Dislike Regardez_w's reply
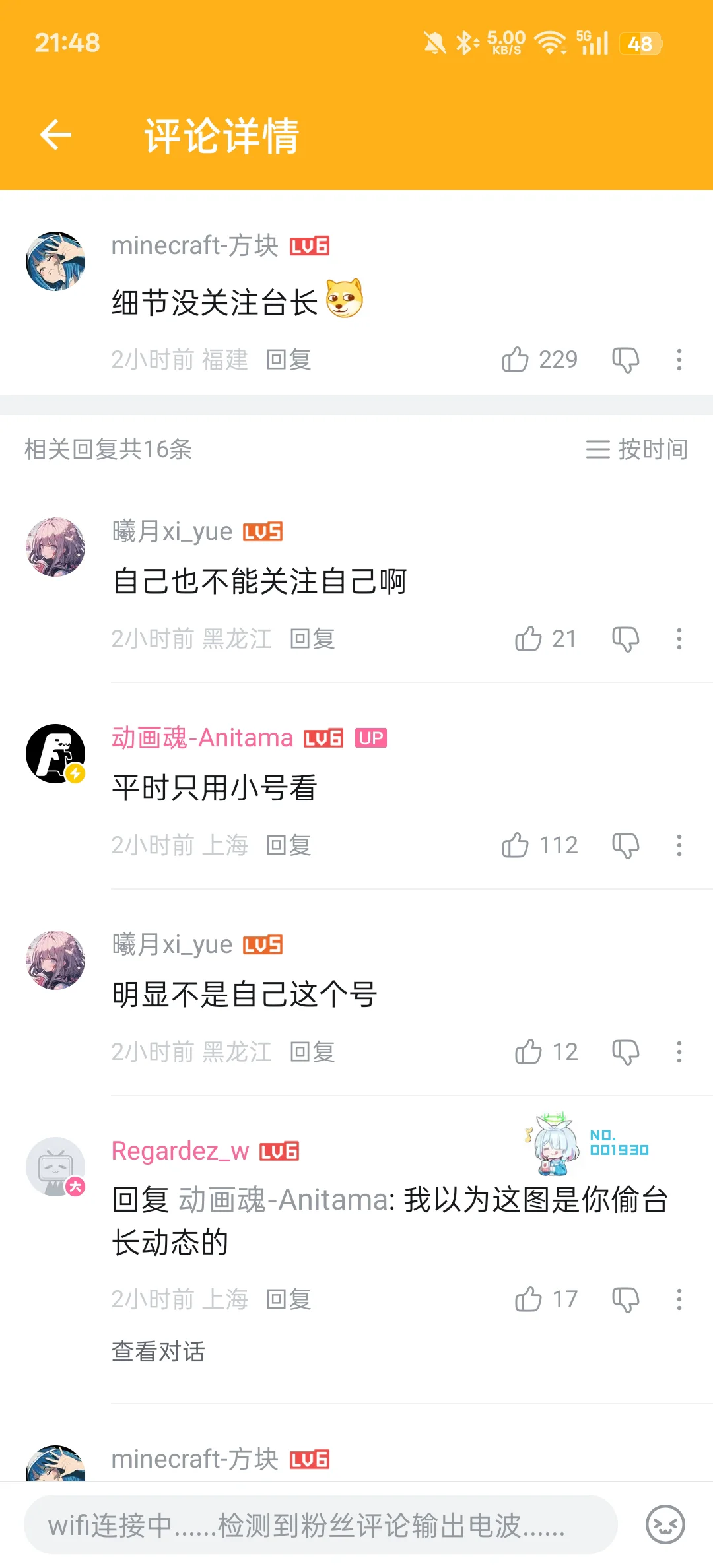Viewport: 713px width, 1568px height. tap(625, 1299)
